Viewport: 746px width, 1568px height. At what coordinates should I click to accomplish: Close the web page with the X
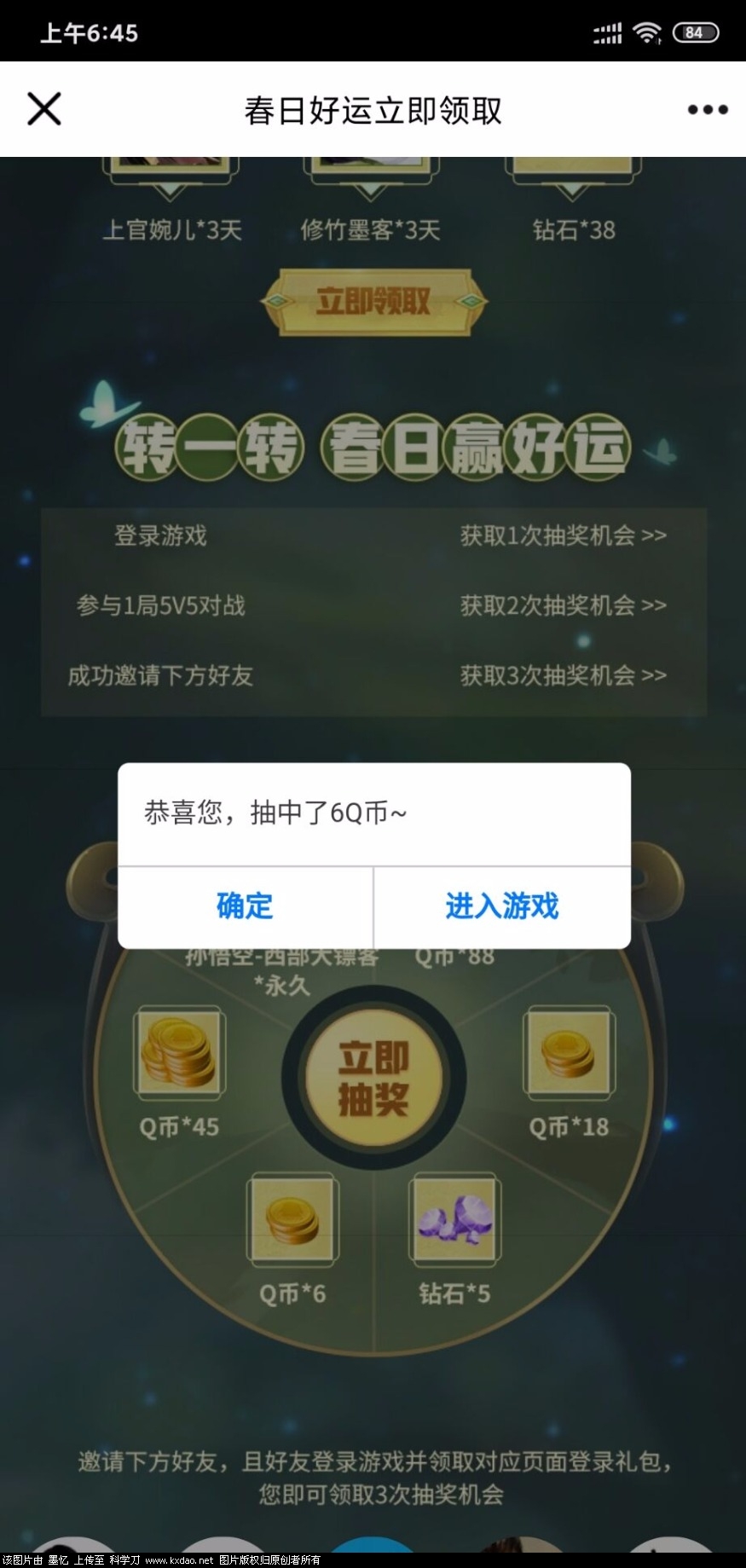[44, 109]
